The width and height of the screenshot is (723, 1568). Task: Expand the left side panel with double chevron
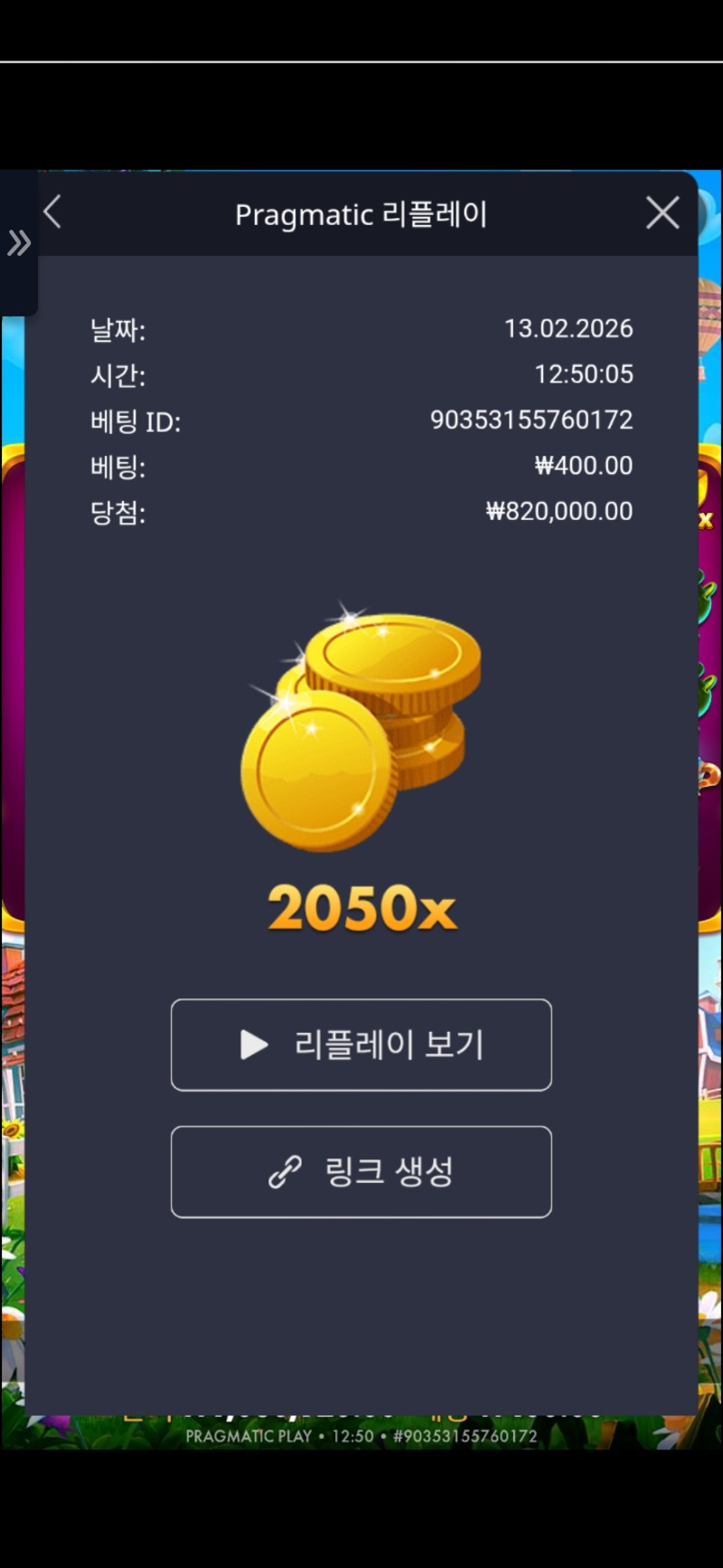[x=18, y=242]
